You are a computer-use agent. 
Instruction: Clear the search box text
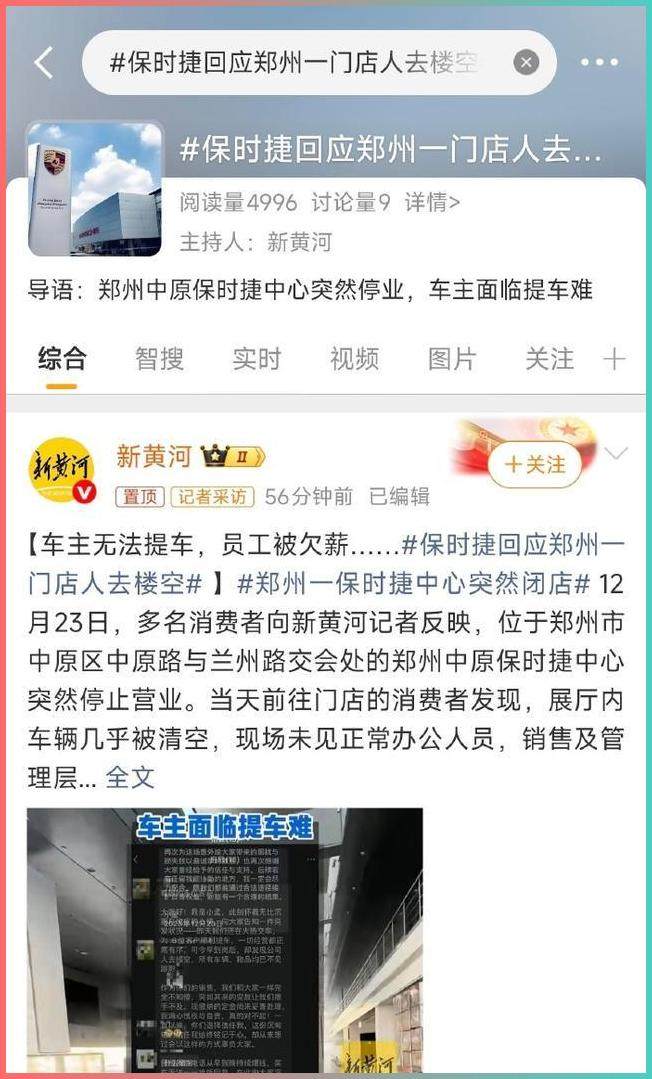point(526,63)
